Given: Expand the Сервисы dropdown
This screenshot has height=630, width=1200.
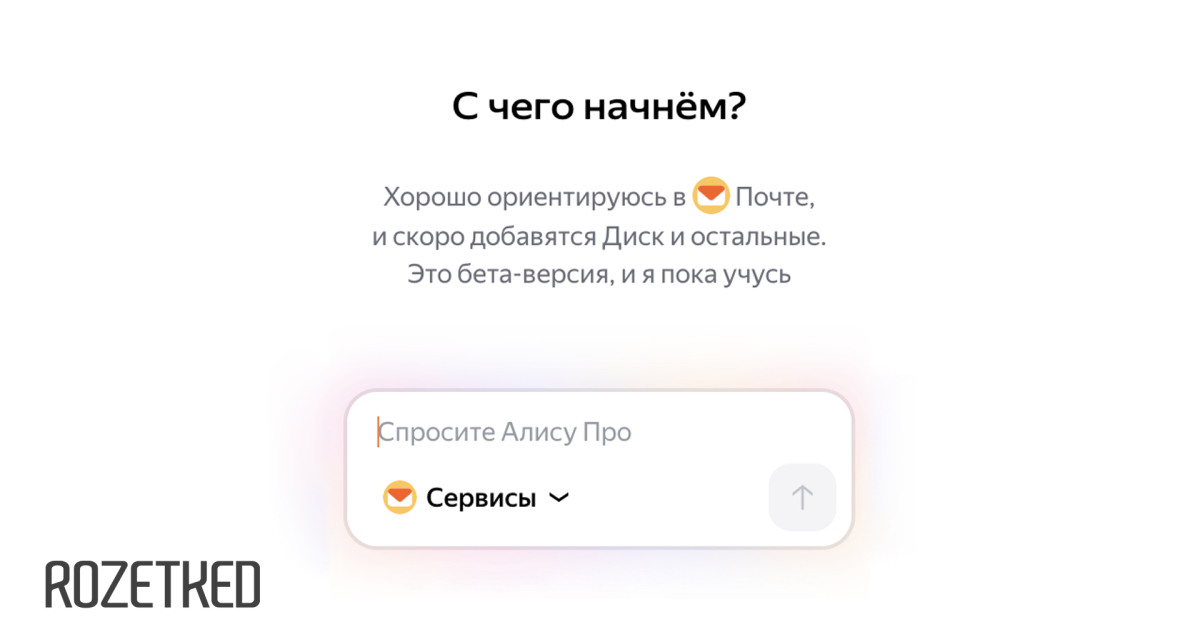Looking at the screenshot, I should point(478,497).
